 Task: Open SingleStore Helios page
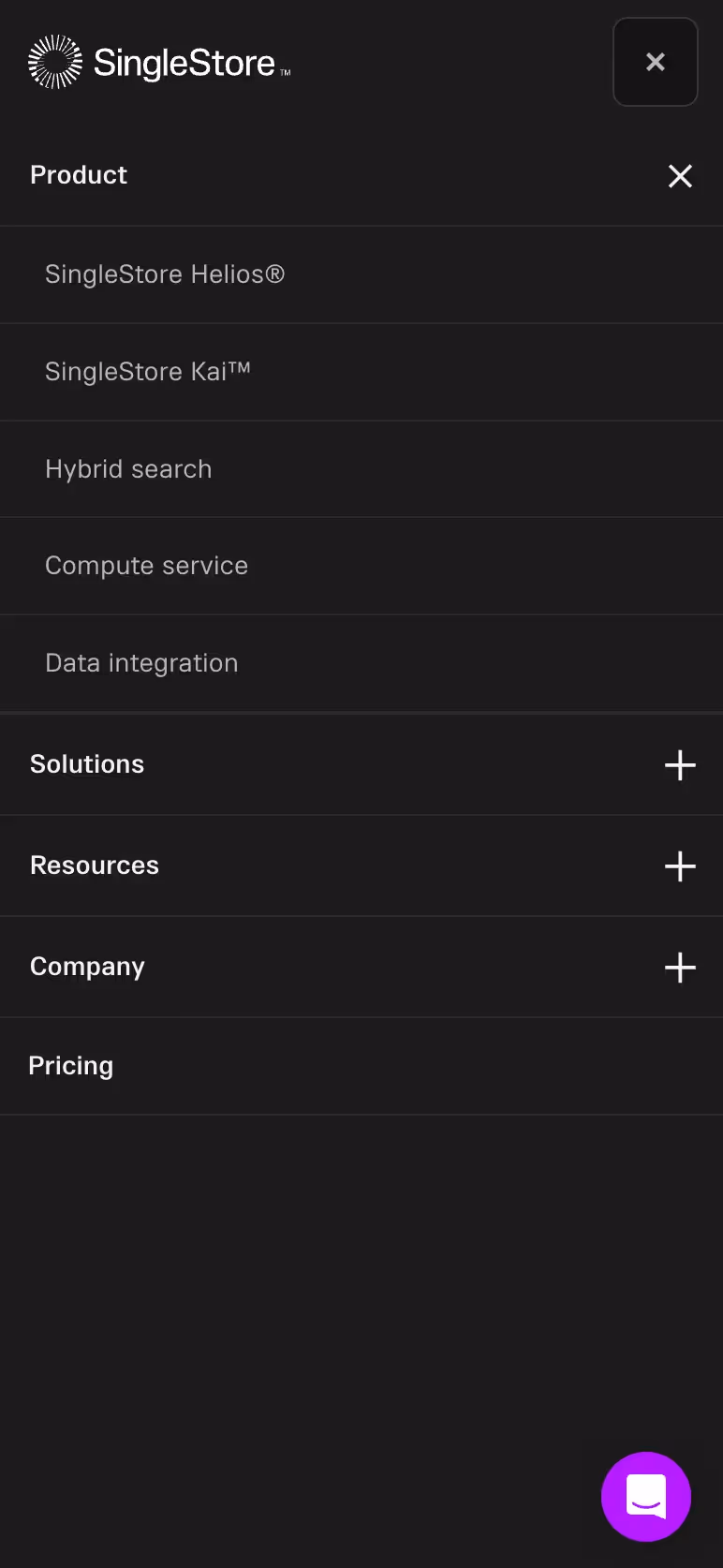361,274
